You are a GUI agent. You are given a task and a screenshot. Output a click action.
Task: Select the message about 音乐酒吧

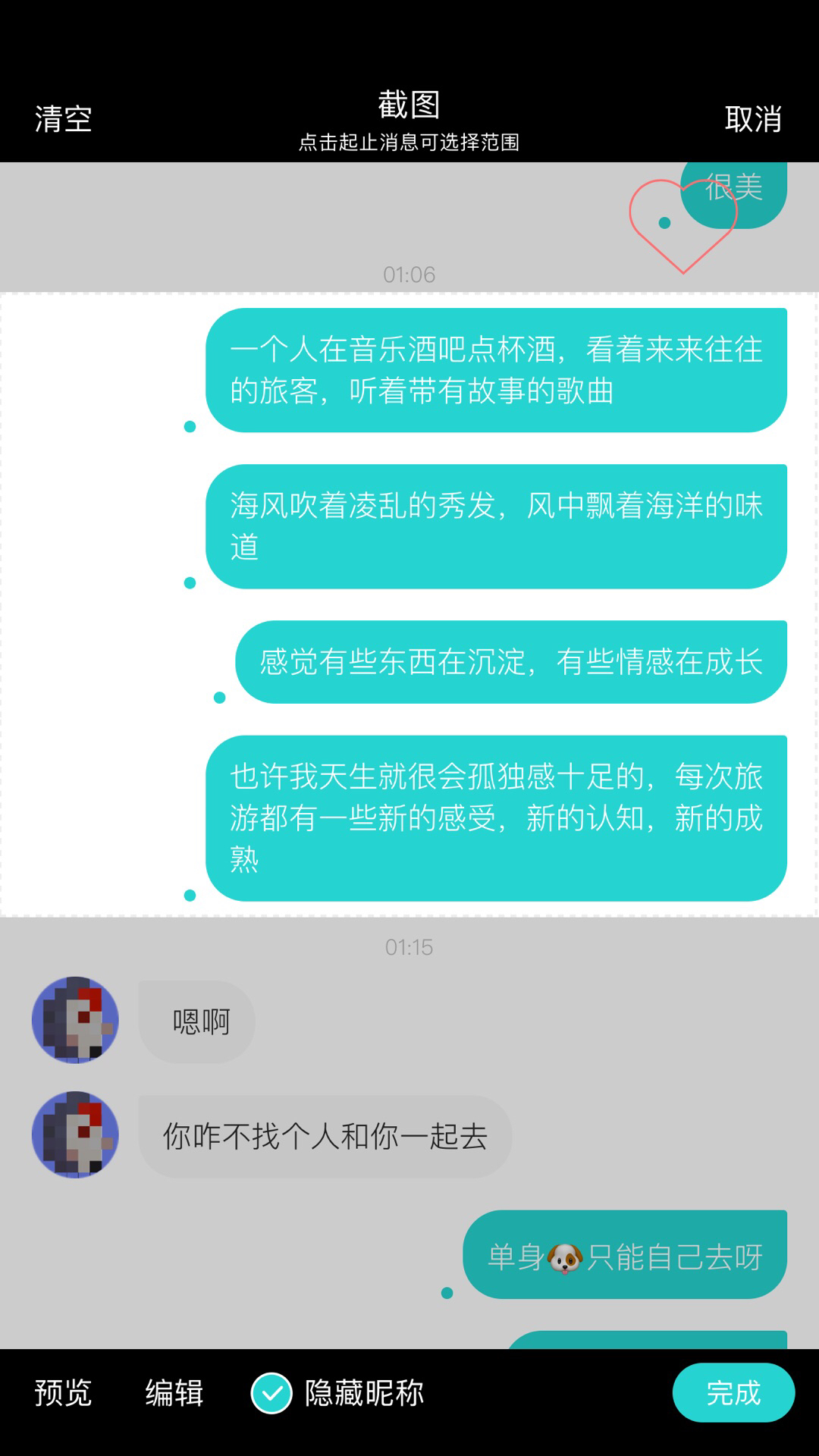(x=496, y=370)
